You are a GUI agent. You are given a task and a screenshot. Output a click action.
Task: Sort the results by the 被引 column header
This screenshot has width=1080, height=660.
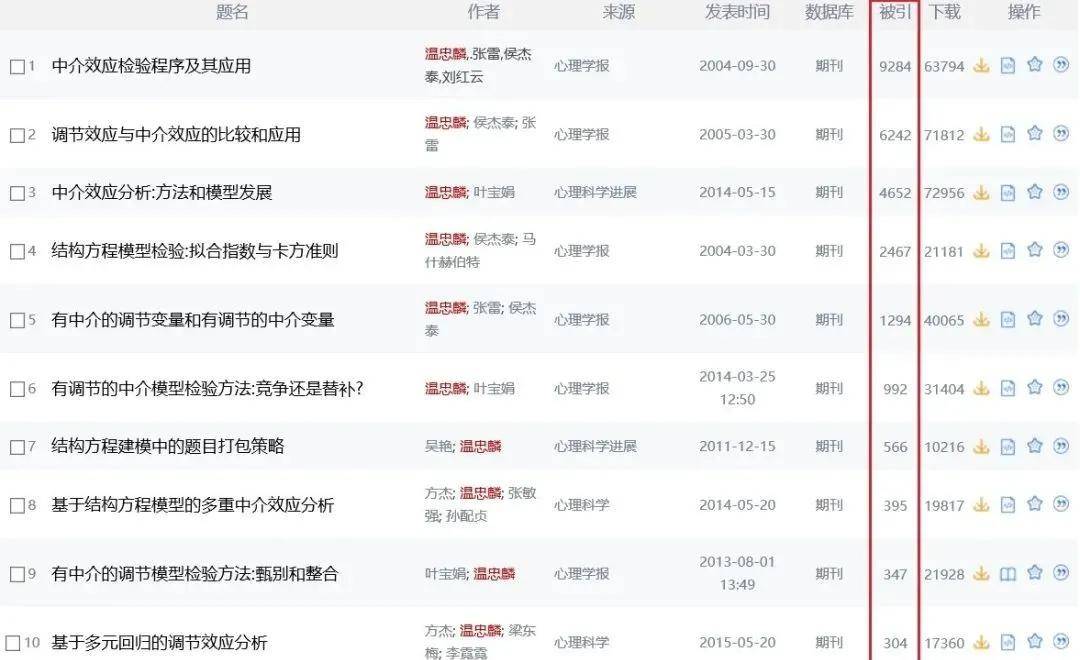coord(893,12)
